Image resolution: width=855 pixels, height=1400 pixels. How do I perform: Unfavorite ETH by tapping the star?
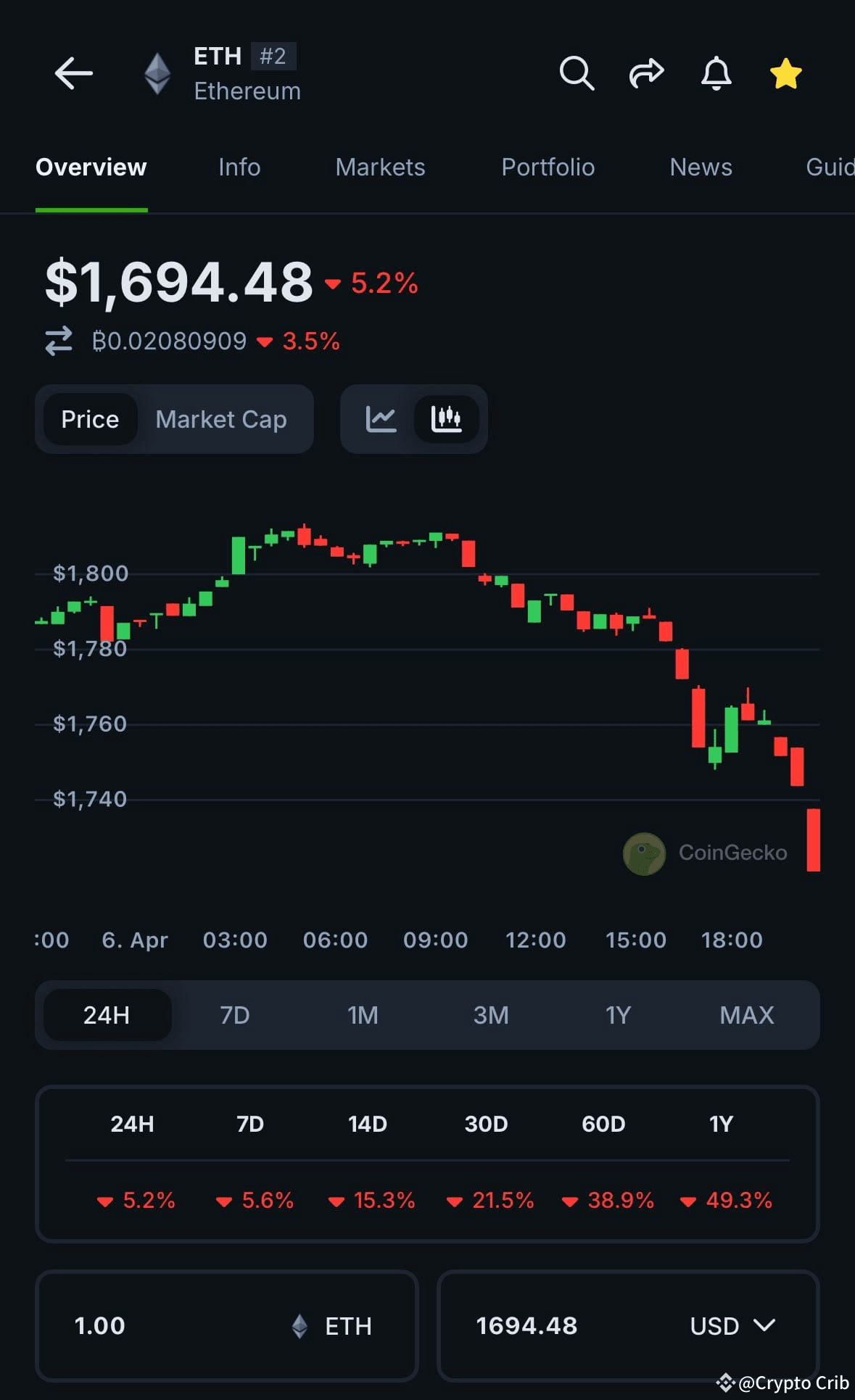click(x=785, y=73)
